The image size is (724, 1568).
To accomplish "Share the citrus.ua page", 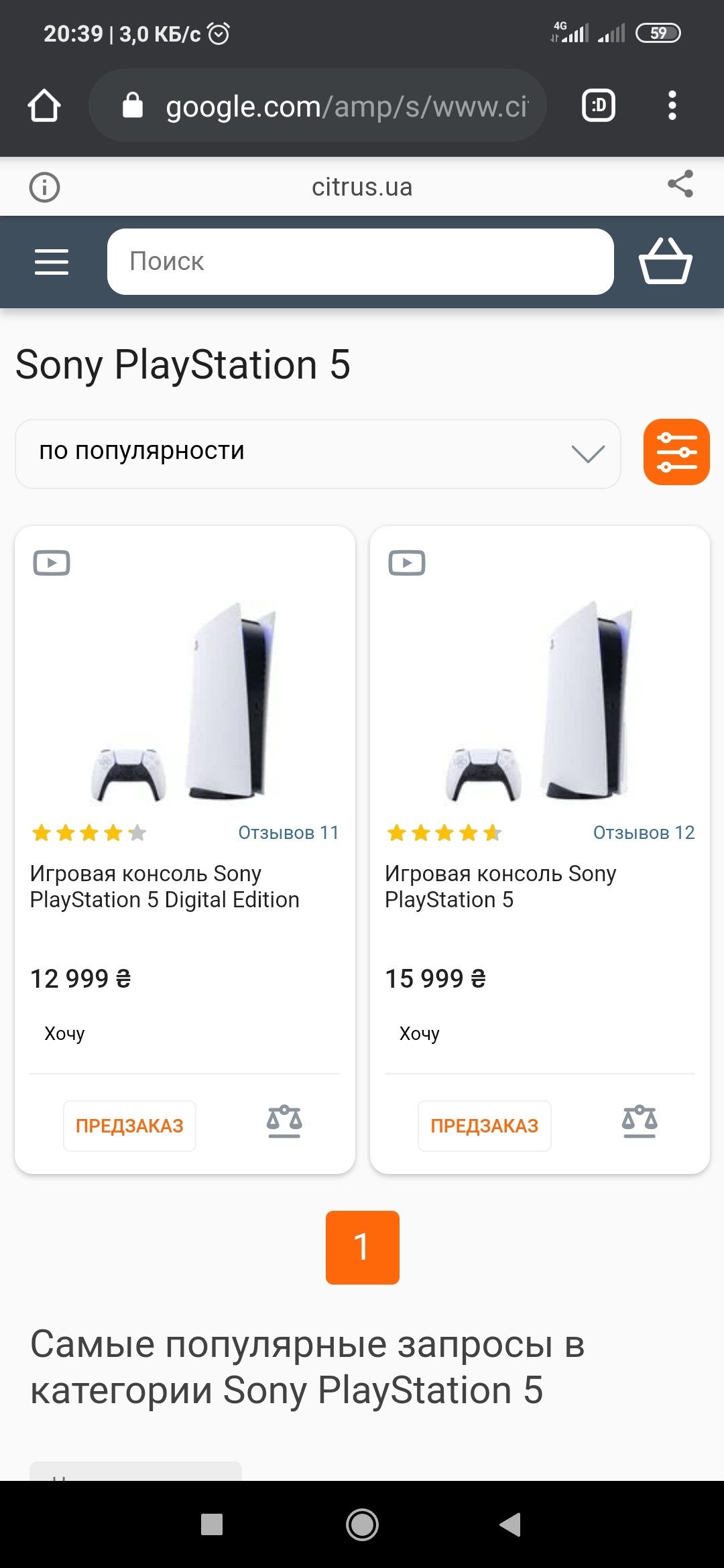I will coord(680,184).
